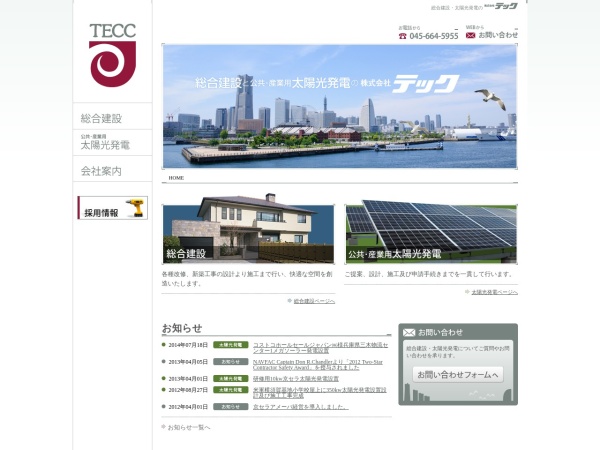This screenshot has width=600, height=450.
Task: Open the 採用情報 recruitment banner
Action: pyautogui.click(x=112, y=209)
